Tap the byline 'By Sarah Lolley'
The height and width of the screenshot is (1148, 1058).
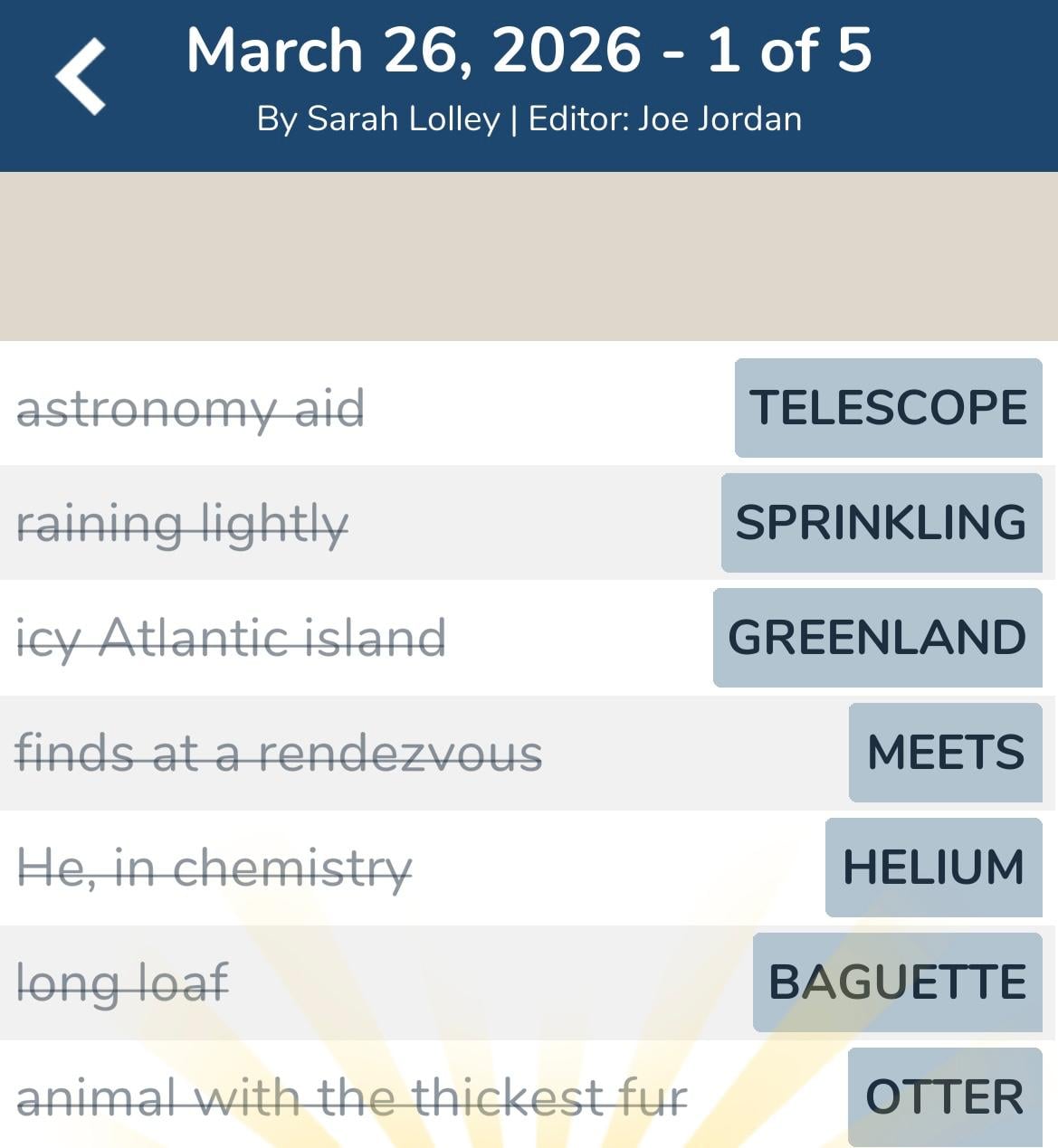coord(375,118)
